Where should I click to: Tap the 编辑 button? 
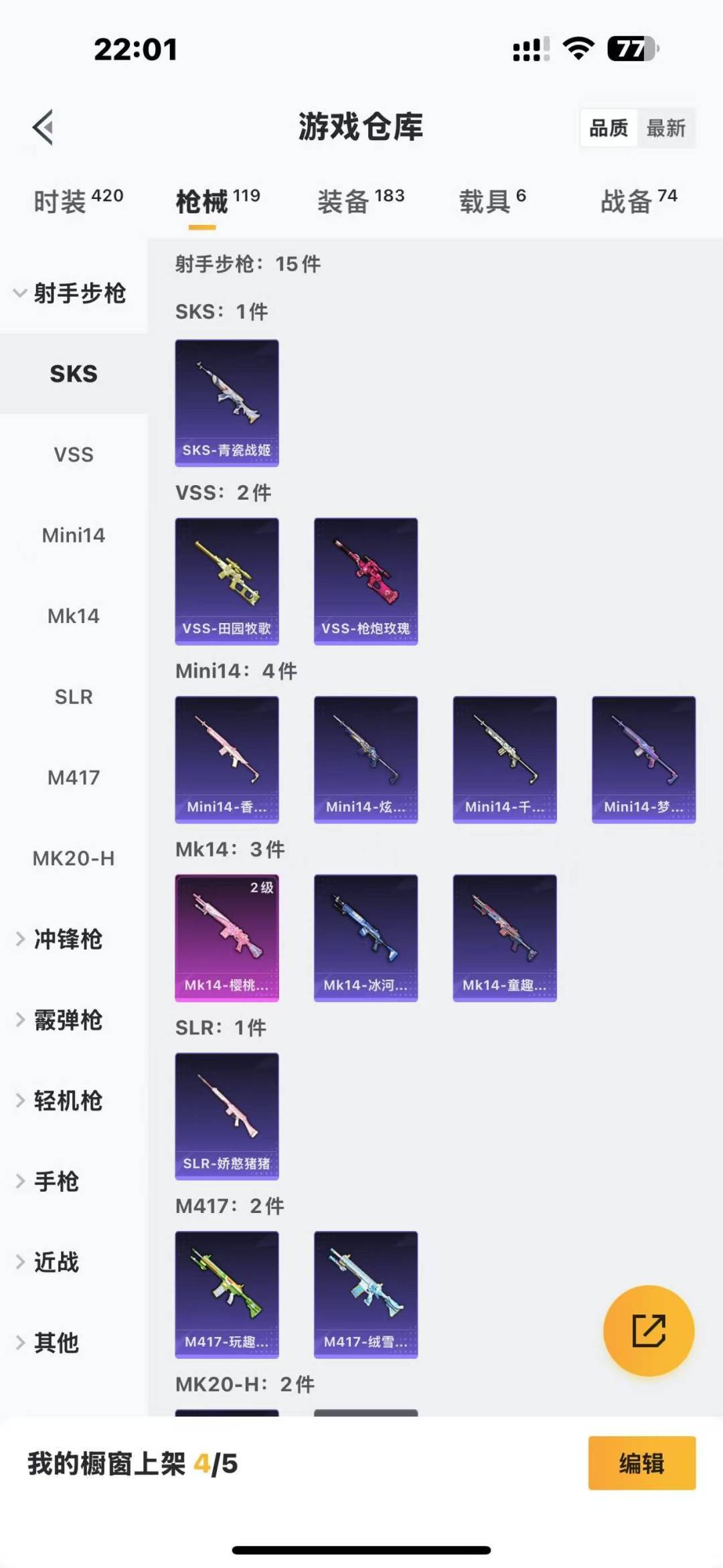(x=642, y=1463)
